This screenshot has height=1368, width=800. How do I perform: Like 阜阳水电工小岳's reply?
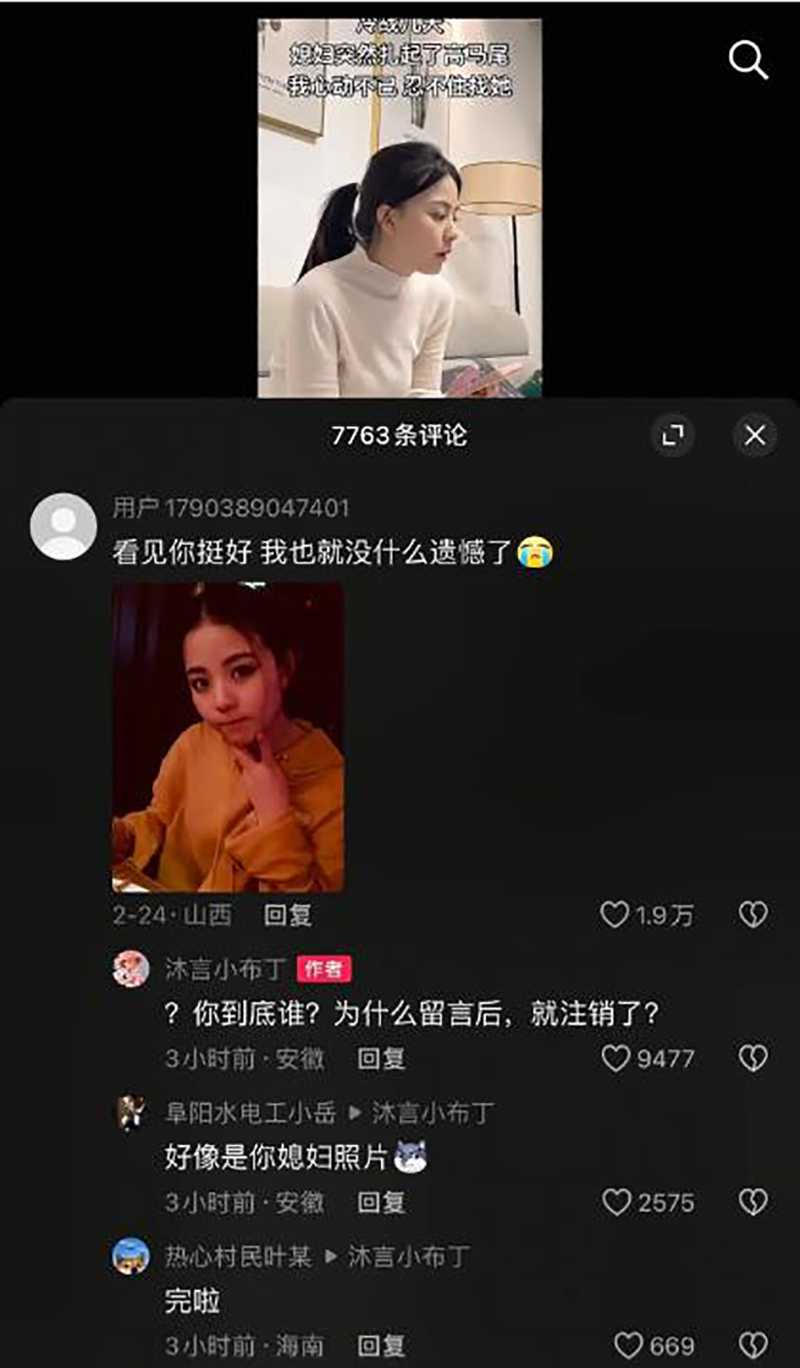point(616,1202)
